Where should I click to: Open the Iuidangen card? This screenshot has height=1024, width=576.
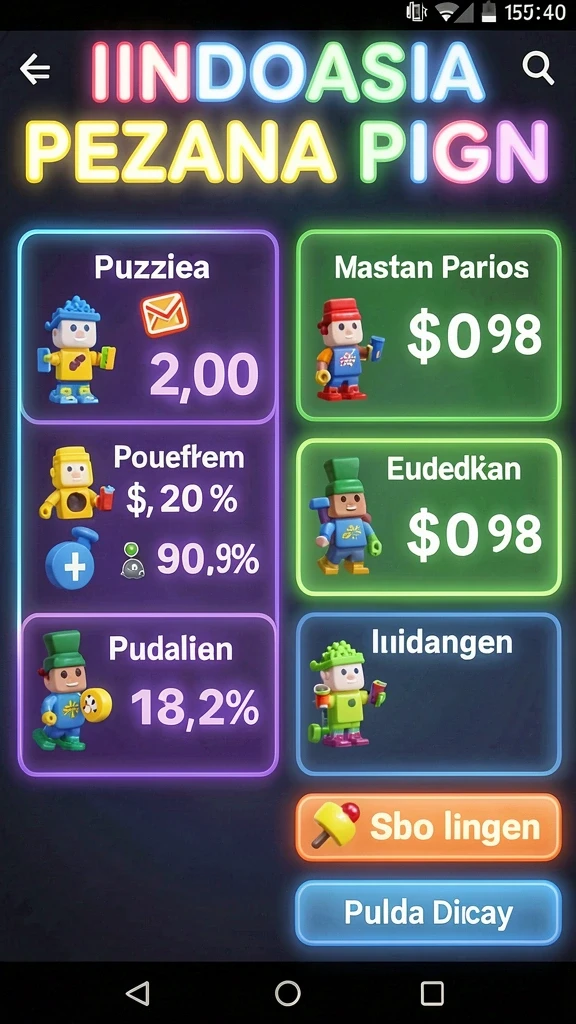point(429,694)
